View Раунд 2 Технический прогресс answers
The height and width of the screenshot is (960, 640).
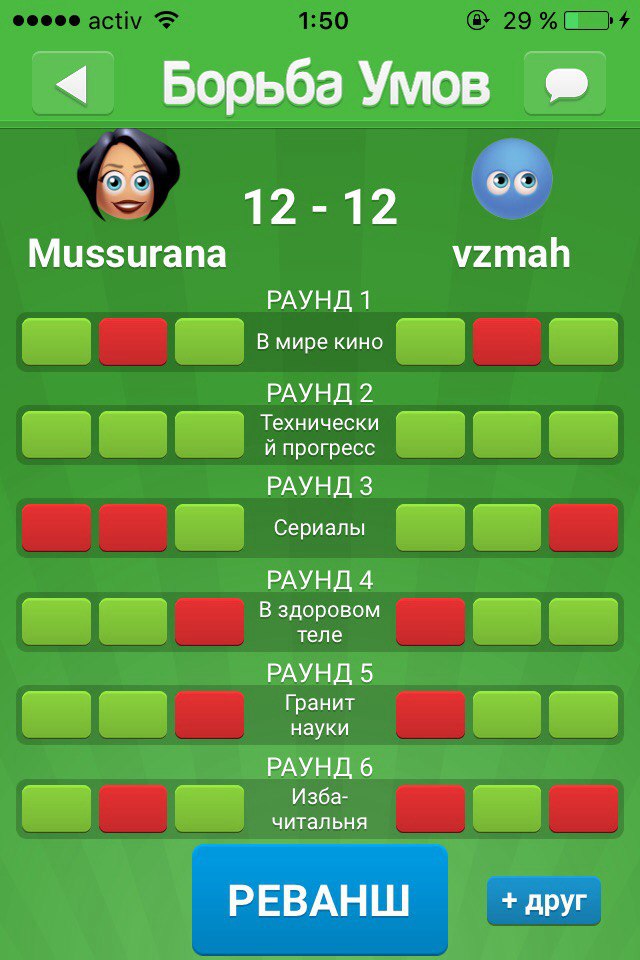point(319,435)
